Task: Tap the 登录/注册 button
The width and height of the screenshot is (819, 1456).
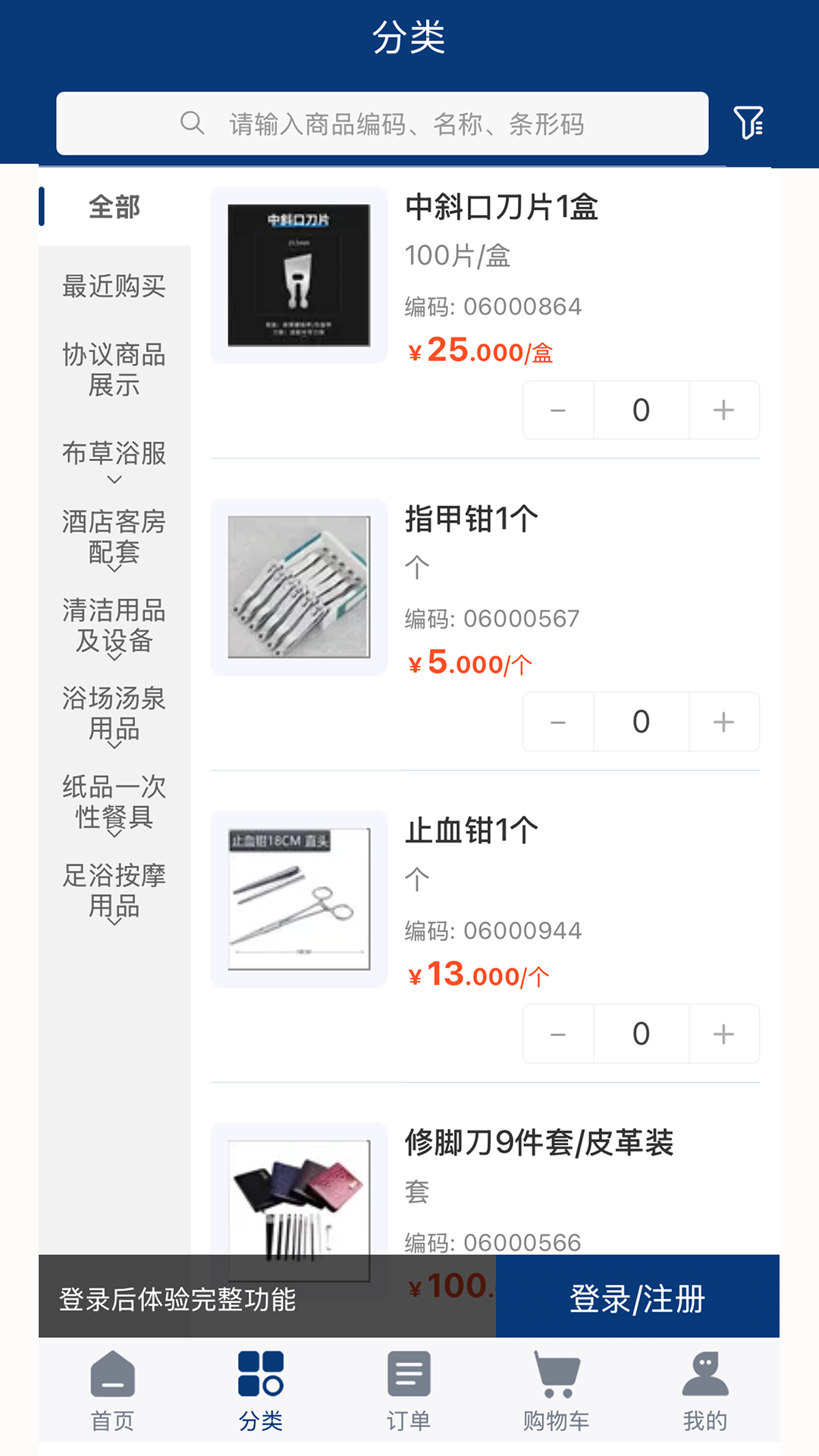Action: point(637,1298)
